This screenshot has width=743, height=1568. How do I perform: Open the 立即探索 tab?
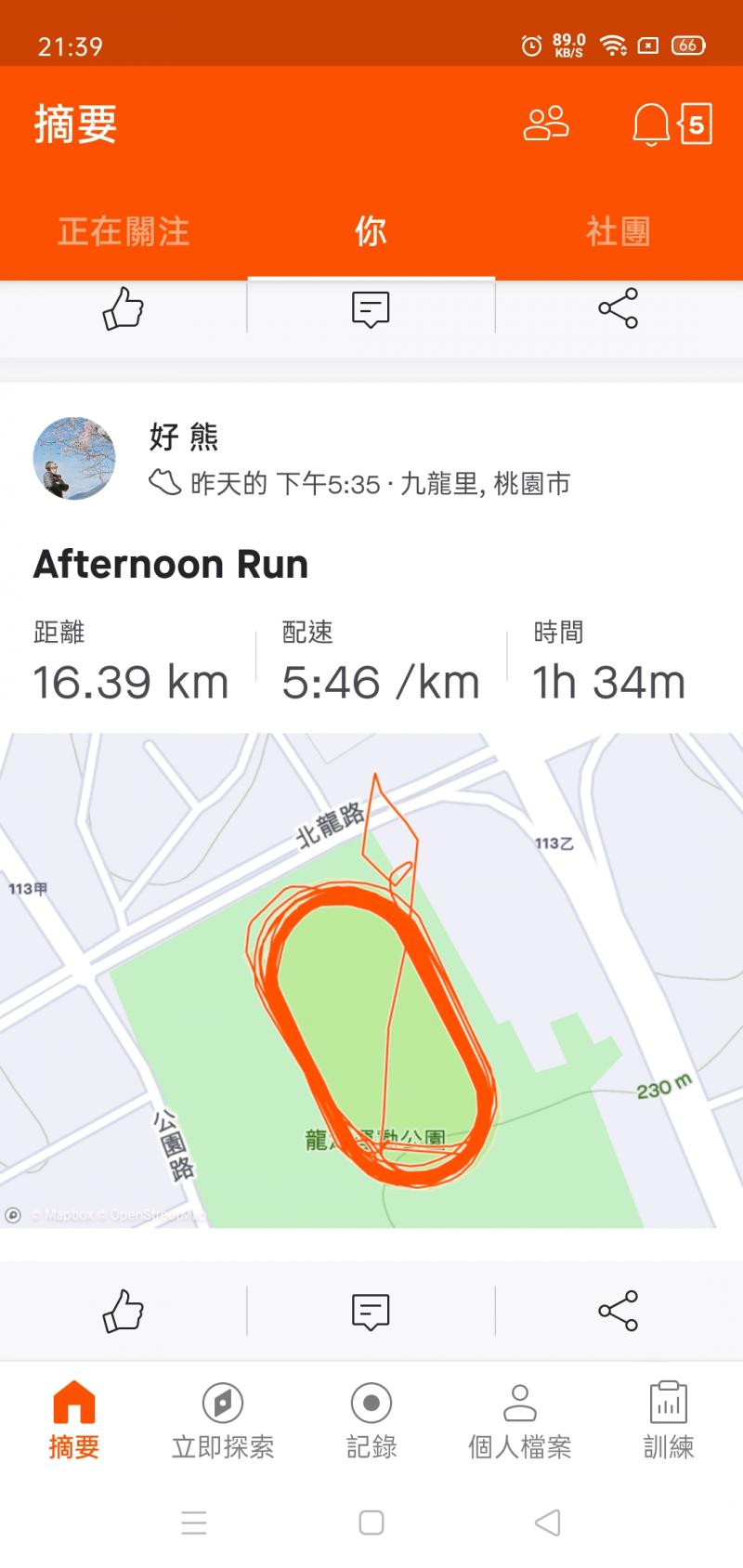[223, 1421]
